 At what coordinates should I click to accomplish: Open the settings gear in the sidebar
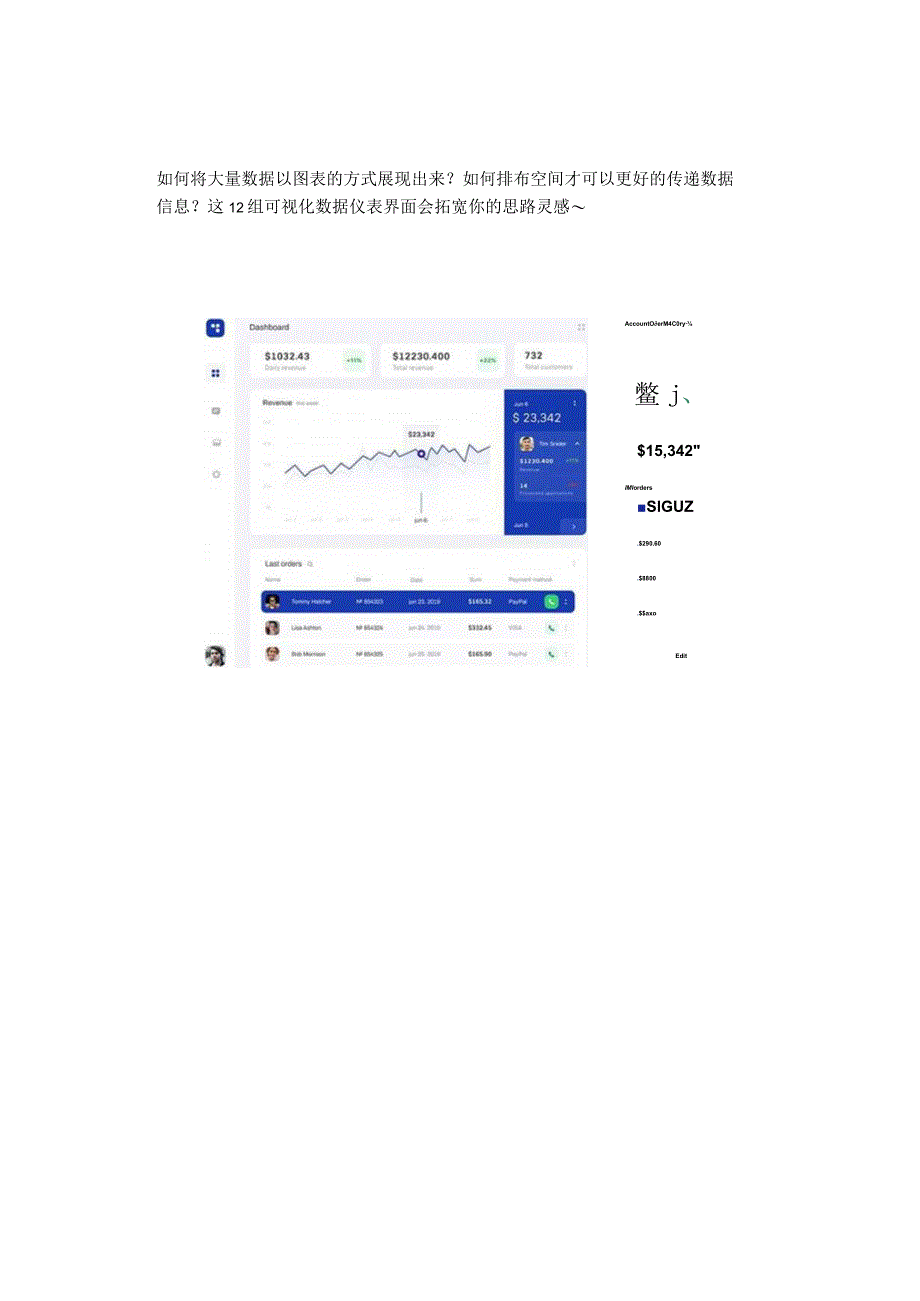(216, 474)
